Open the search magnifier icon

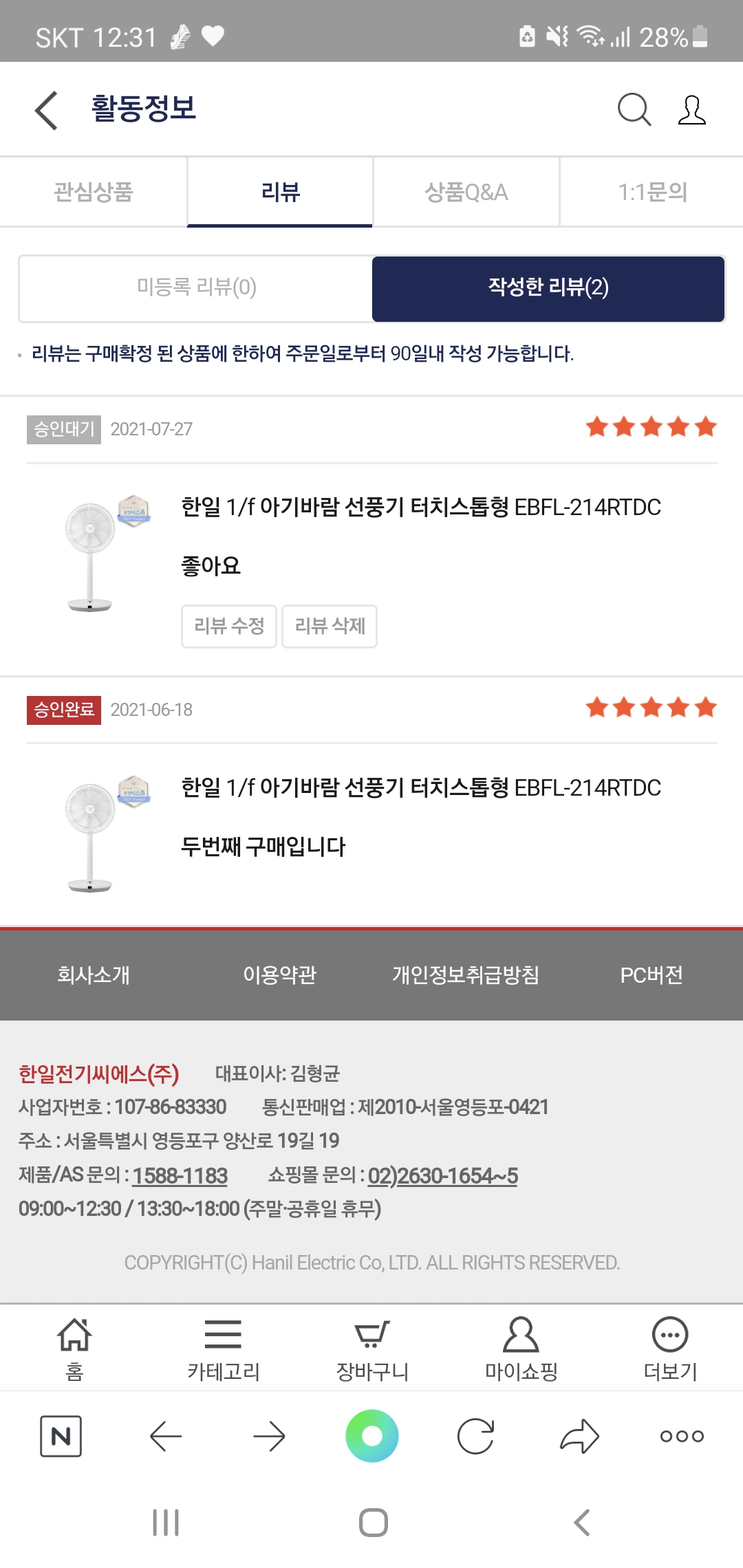(634, 109)
